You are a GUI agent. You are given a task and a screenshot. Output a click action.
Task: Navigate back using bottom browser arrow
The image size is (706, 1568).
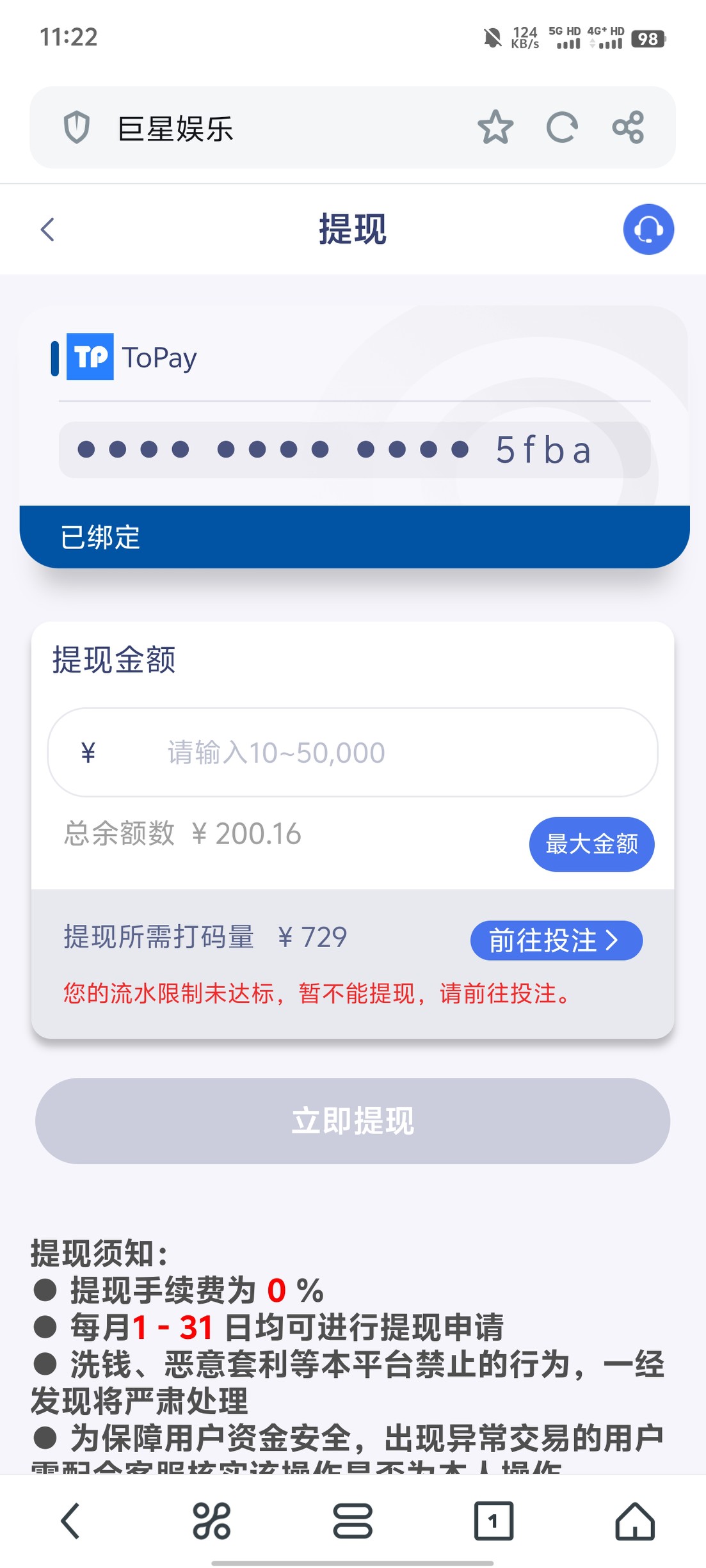click(70, 1521)
